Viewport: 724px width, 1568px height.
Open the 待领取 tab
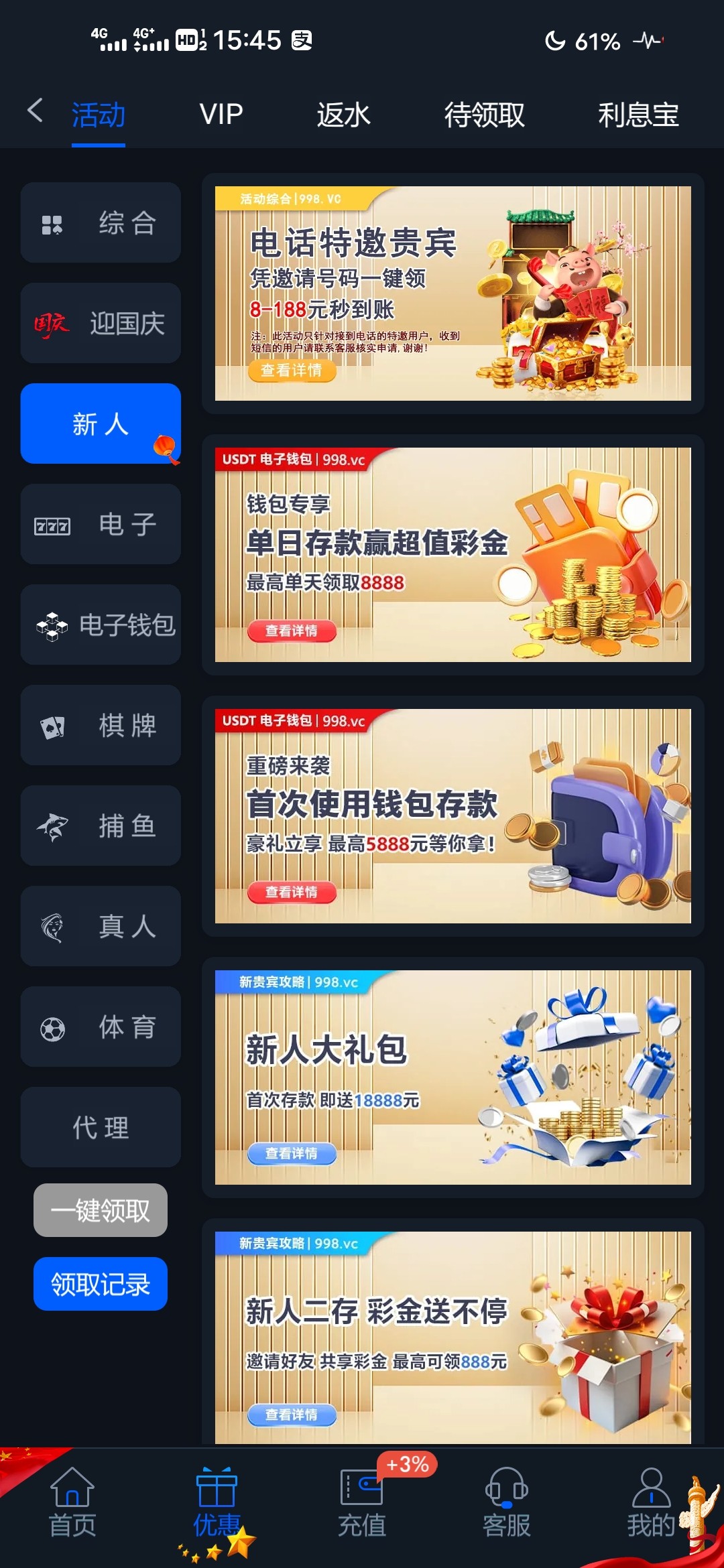pyautogui.click(x=484, y=115)
